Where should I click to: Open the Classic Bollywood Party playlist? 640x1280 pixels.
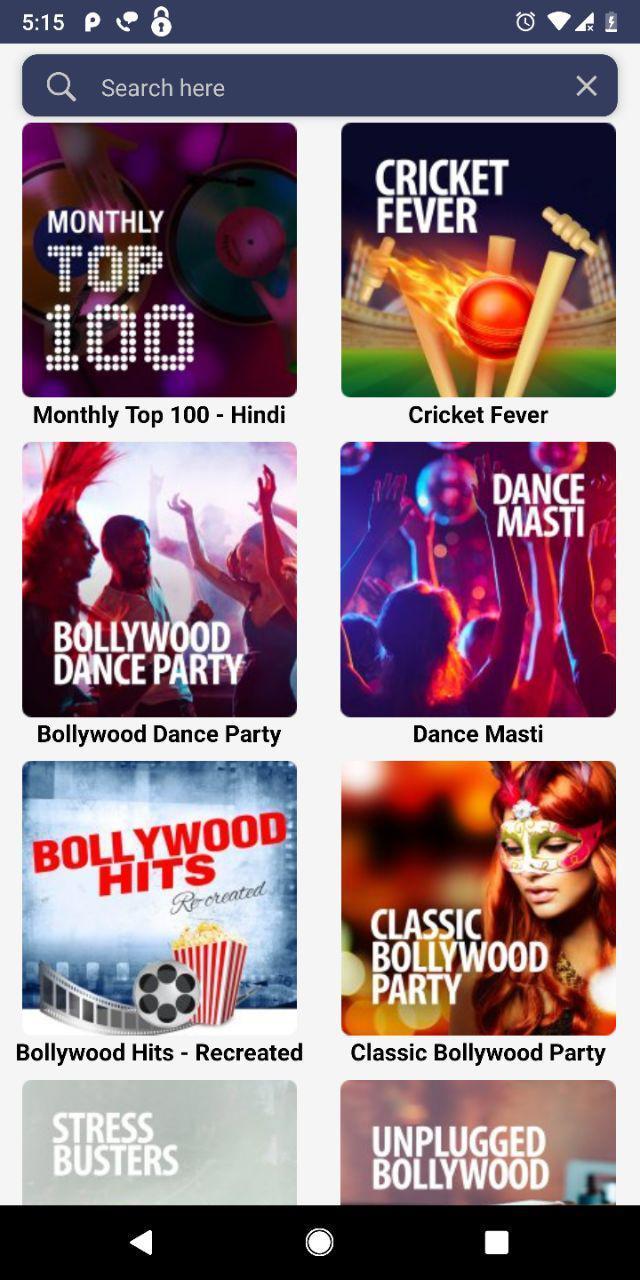click(478, 898)
